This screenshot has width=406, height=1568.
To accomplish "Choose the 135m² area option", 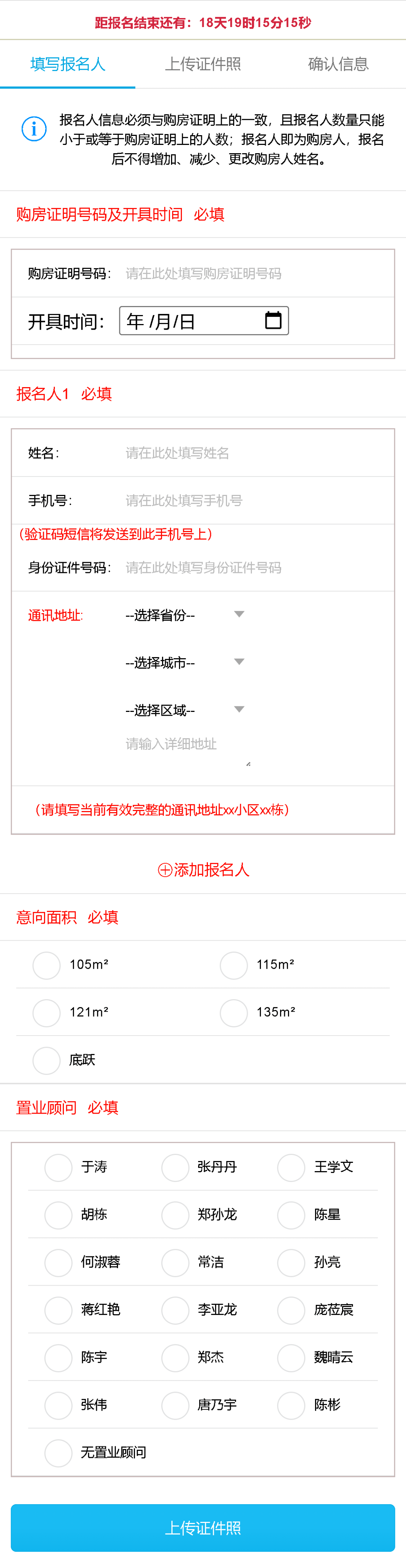I will coord(234,1012).
